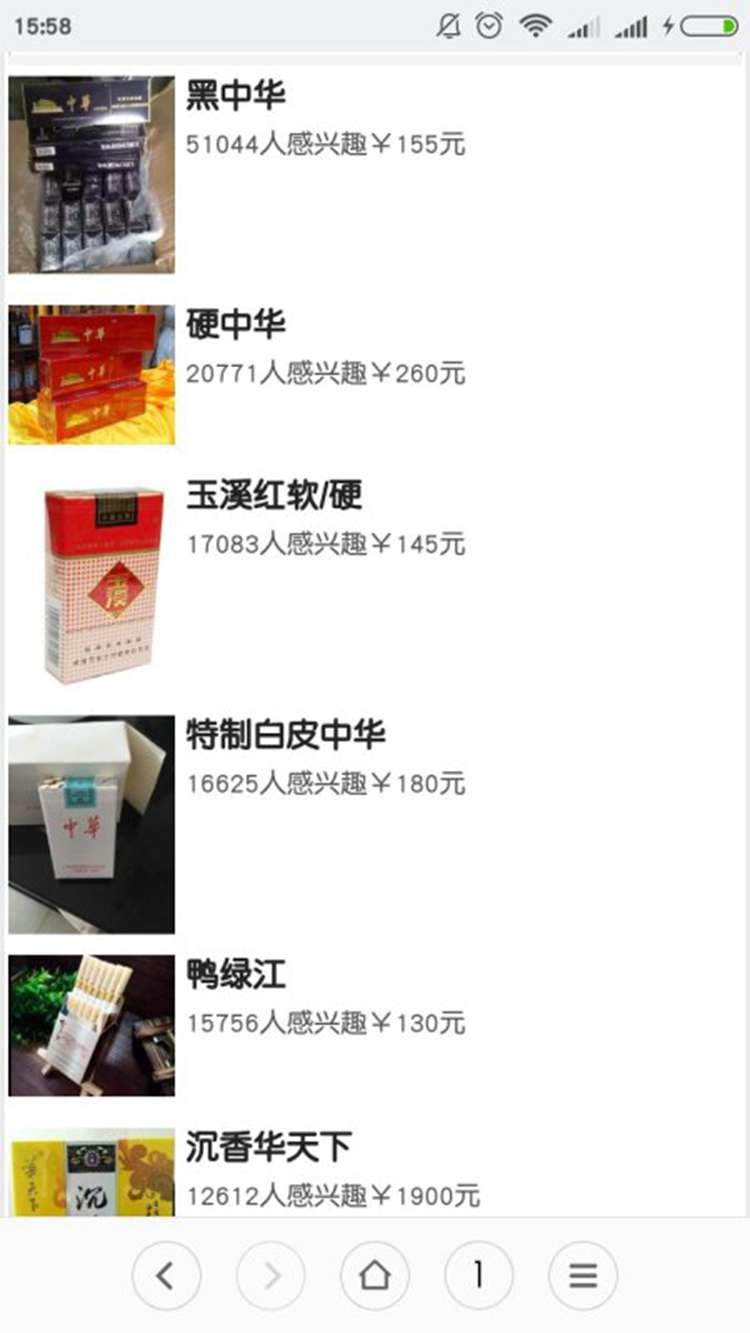Image resolution: width=750 pixels, height=1333 pixels.
Task: Go back to the previous page
Action: (166, 1275)
